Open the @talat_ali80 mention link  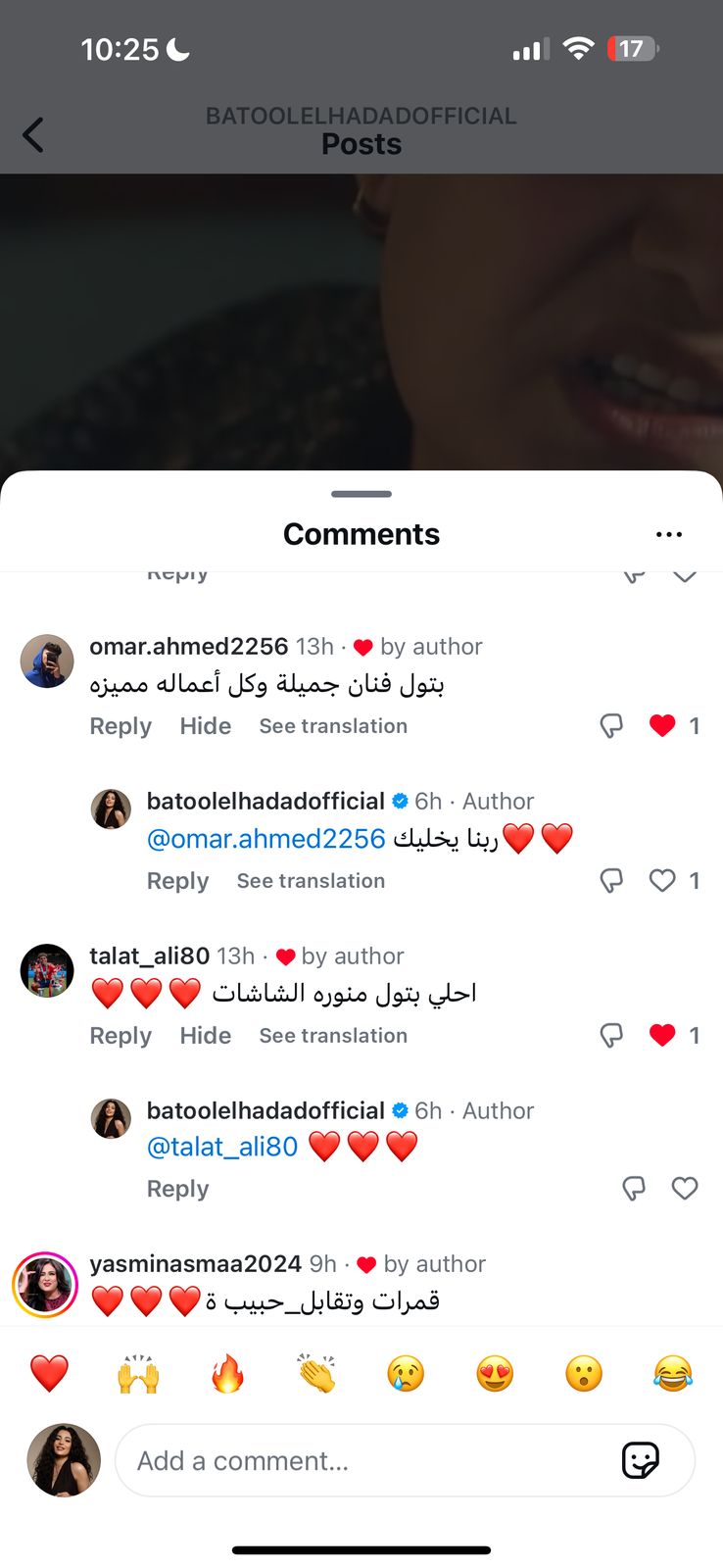click(x=222, y=1147)
